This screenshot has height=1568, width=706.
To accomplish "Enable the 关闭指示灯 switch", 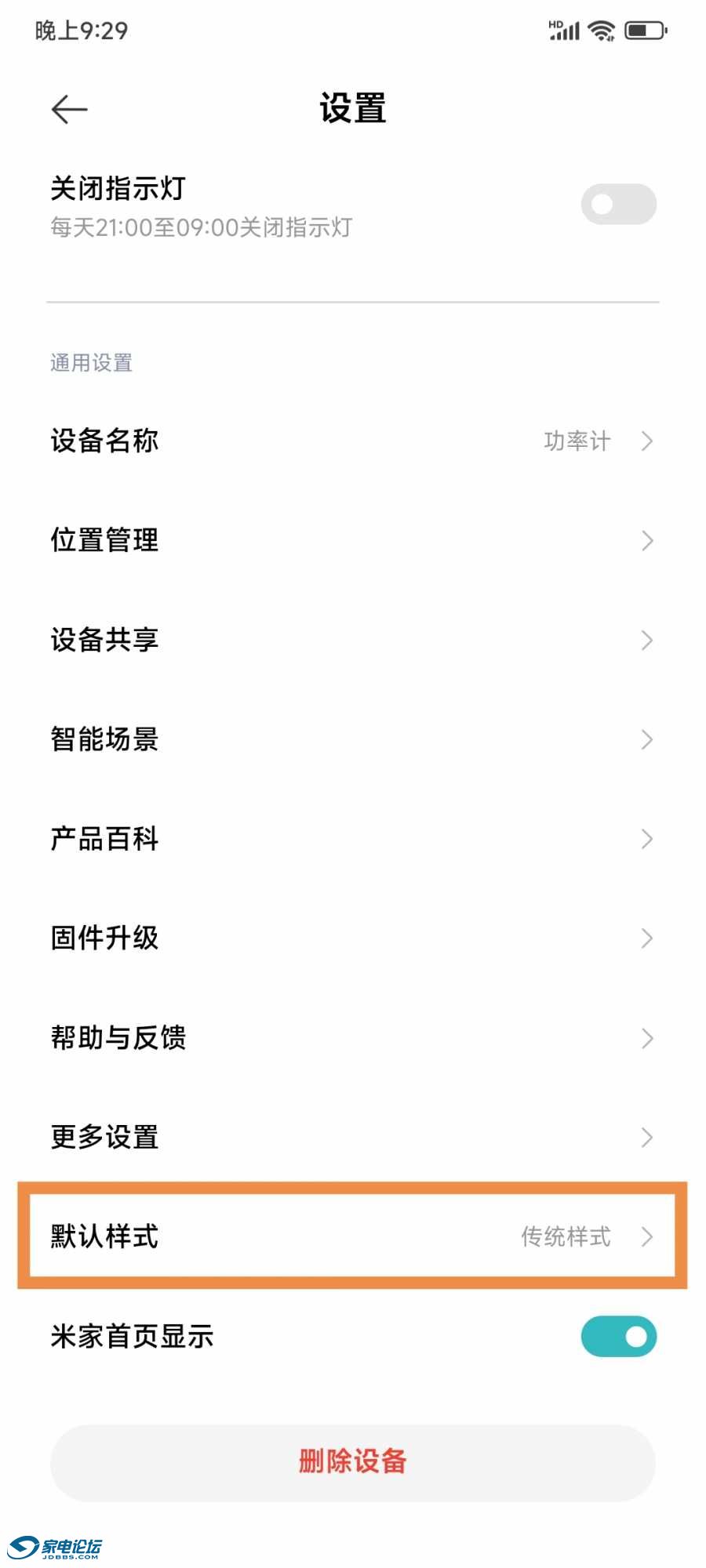I will (x=618, y=205).
